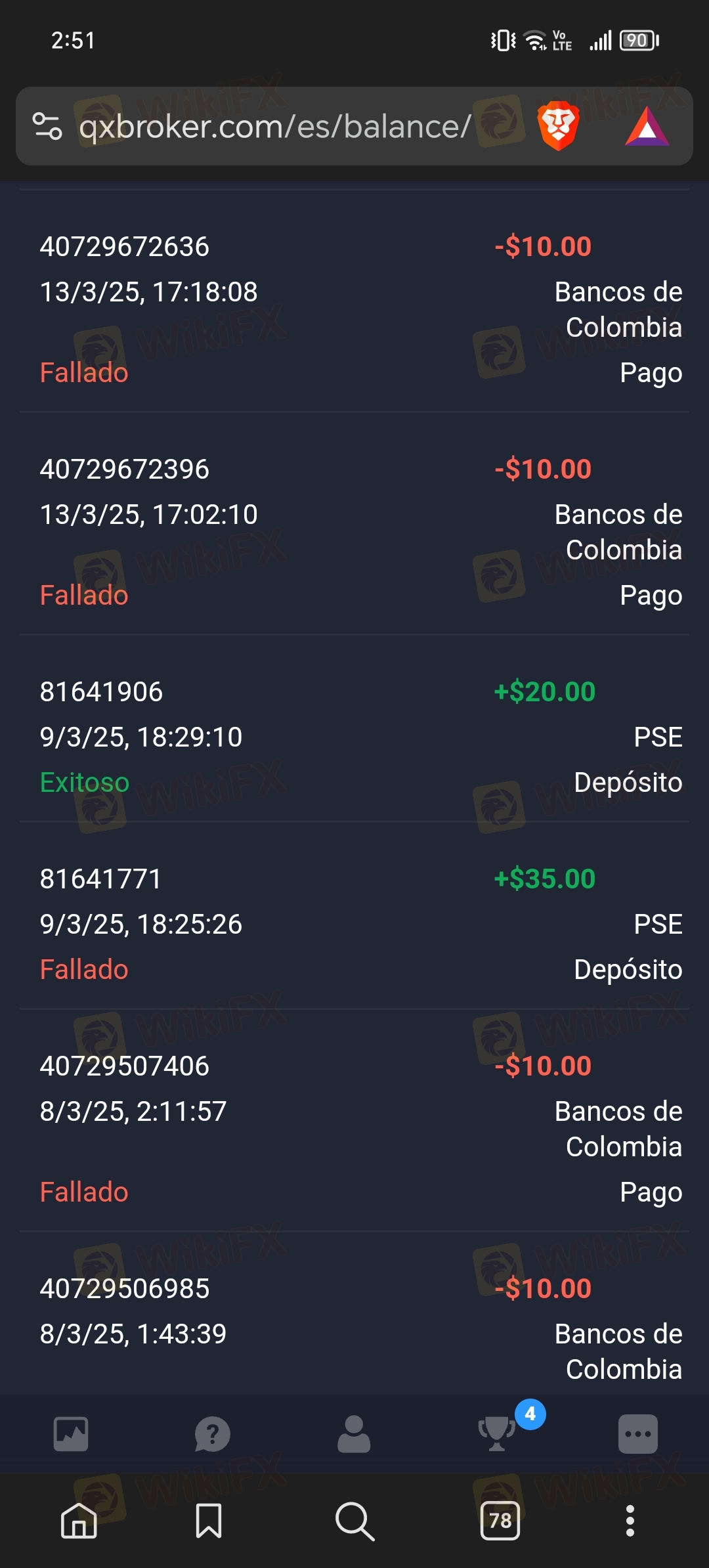Screen dimensions: 709x1568
Task: Open browser bookmarks
Action: tap(209, 1521)
